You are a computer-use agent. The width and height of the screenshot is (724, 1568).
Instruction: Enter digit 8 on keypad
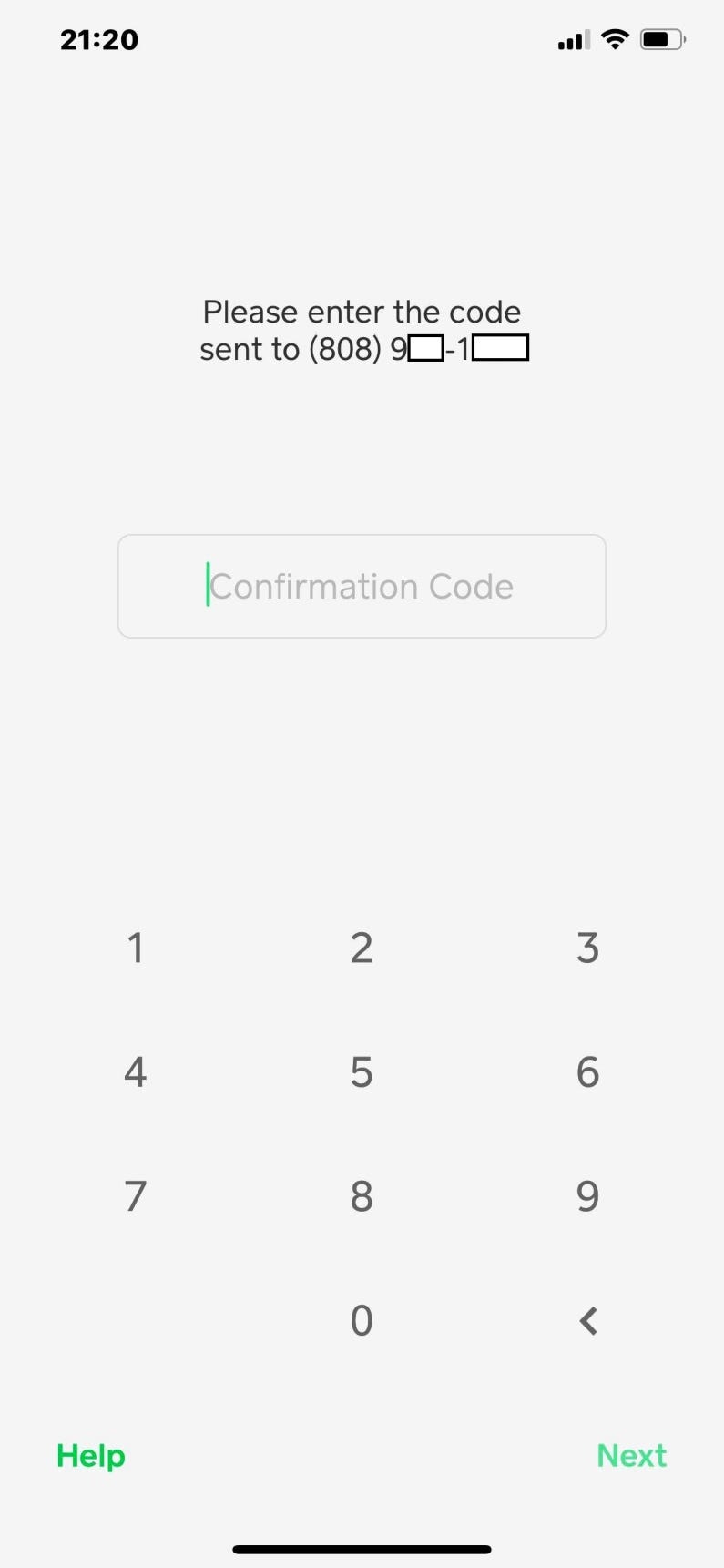[362, 1196]
